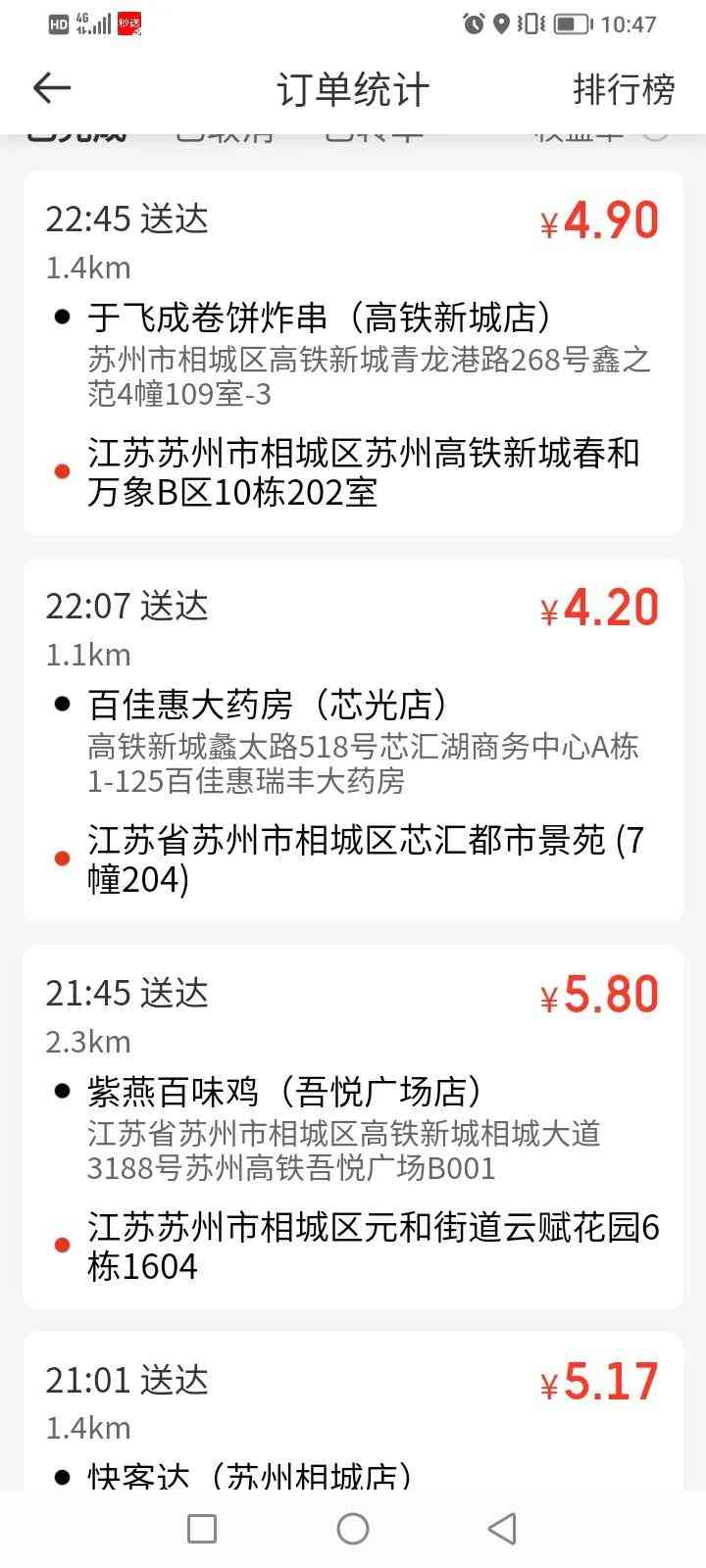Tap the ¥5.80 order earnings amount
Screen dimensions: 706x1568
pyautogui.click(x=601, y=993)
